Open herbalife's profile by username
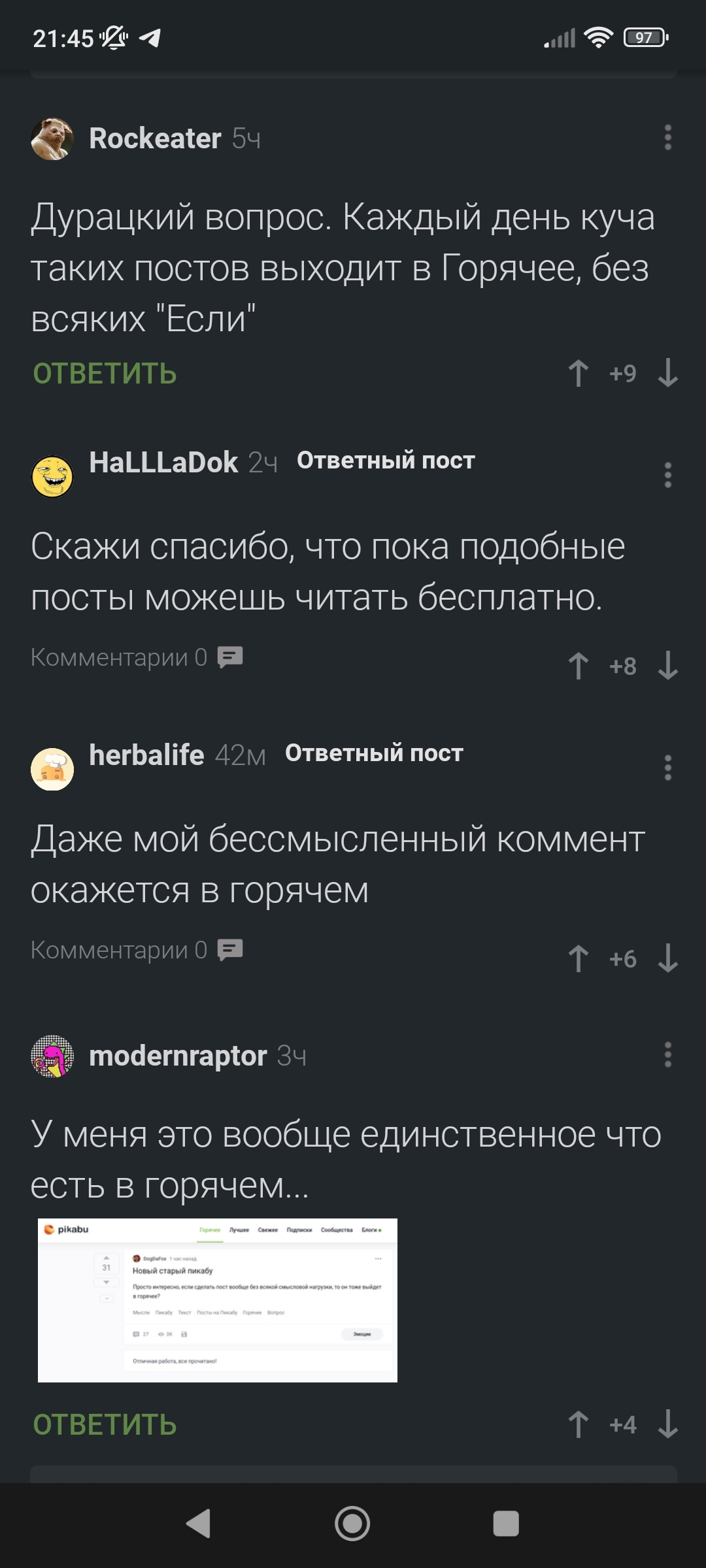 pos(146,755)
